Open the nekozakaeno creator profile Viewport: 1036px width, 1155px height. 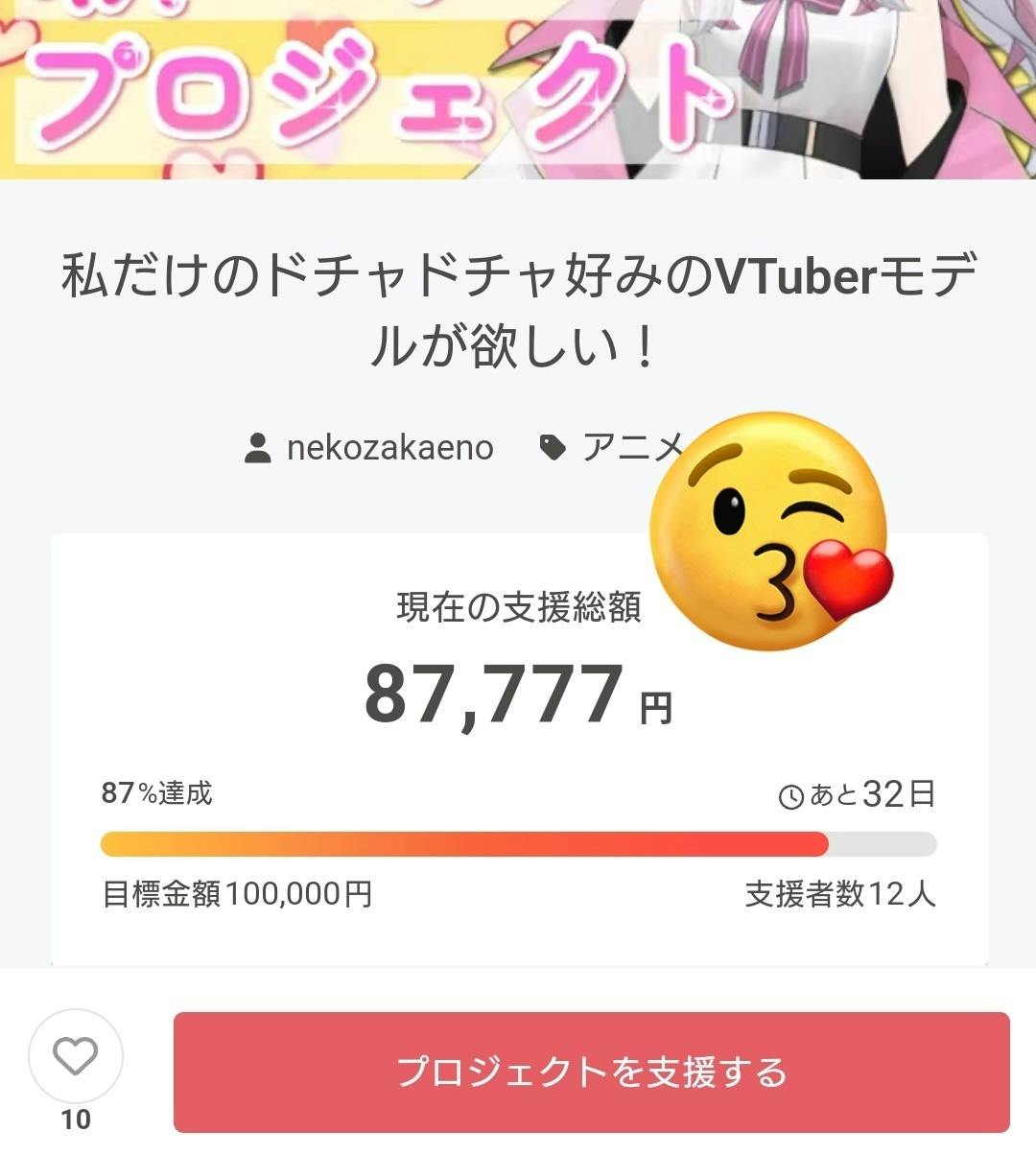pos(389,448)
